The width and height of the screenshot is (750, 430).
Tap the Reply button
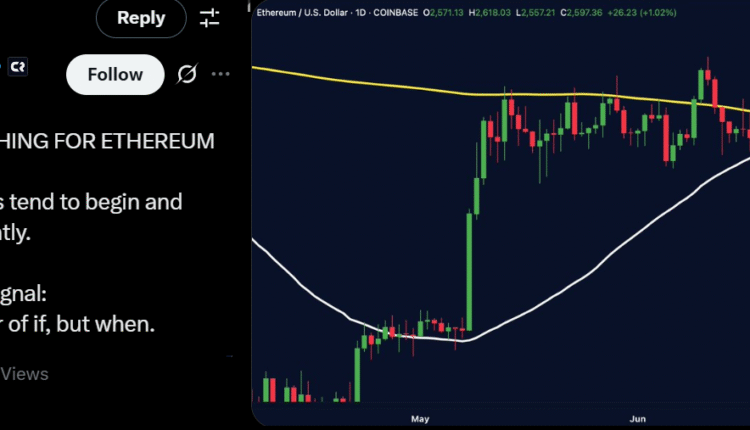coord(141,18)
